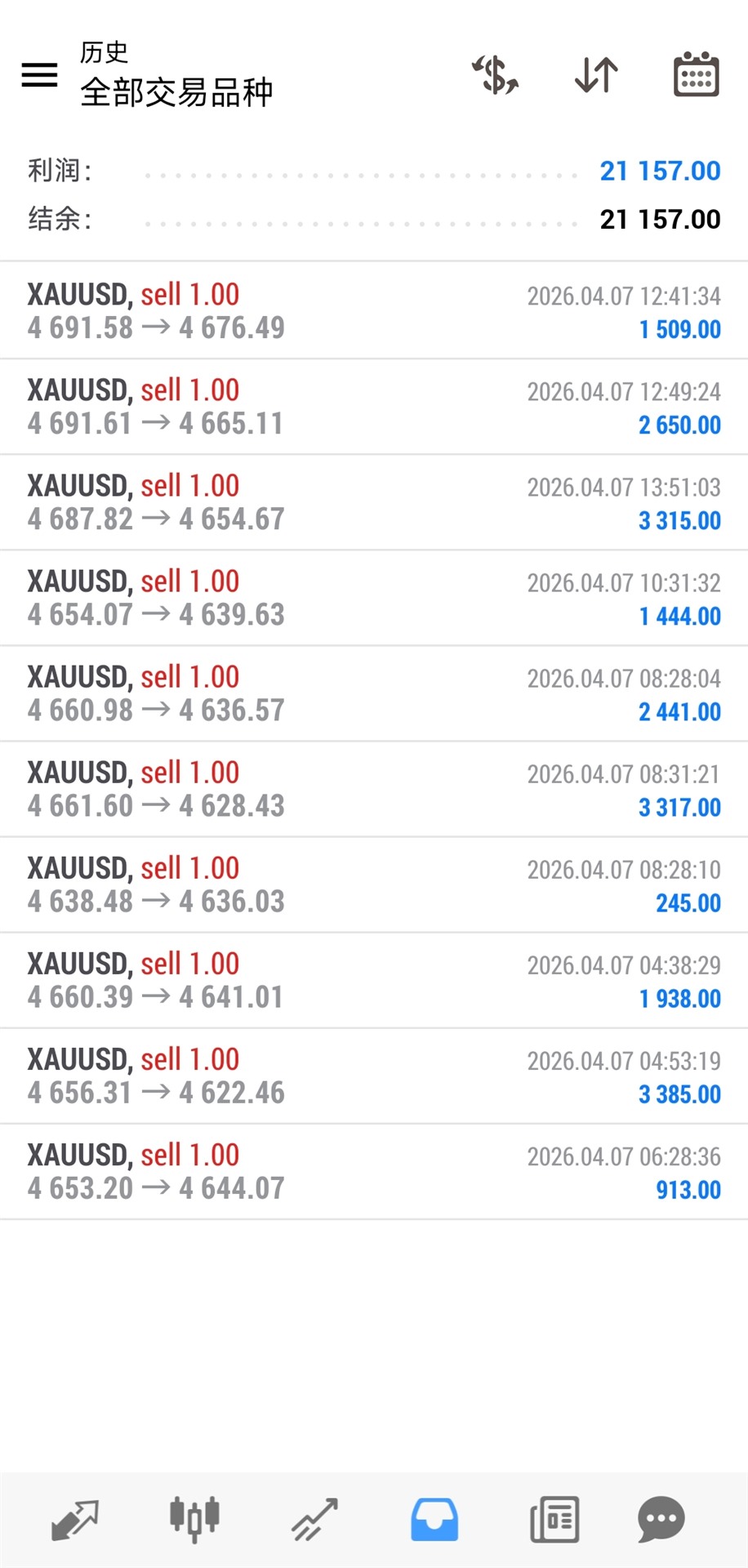748x1568 pixels.
Task: Switch to the Trade tab
Action: pyautogui.click(x=314, y=1520)
